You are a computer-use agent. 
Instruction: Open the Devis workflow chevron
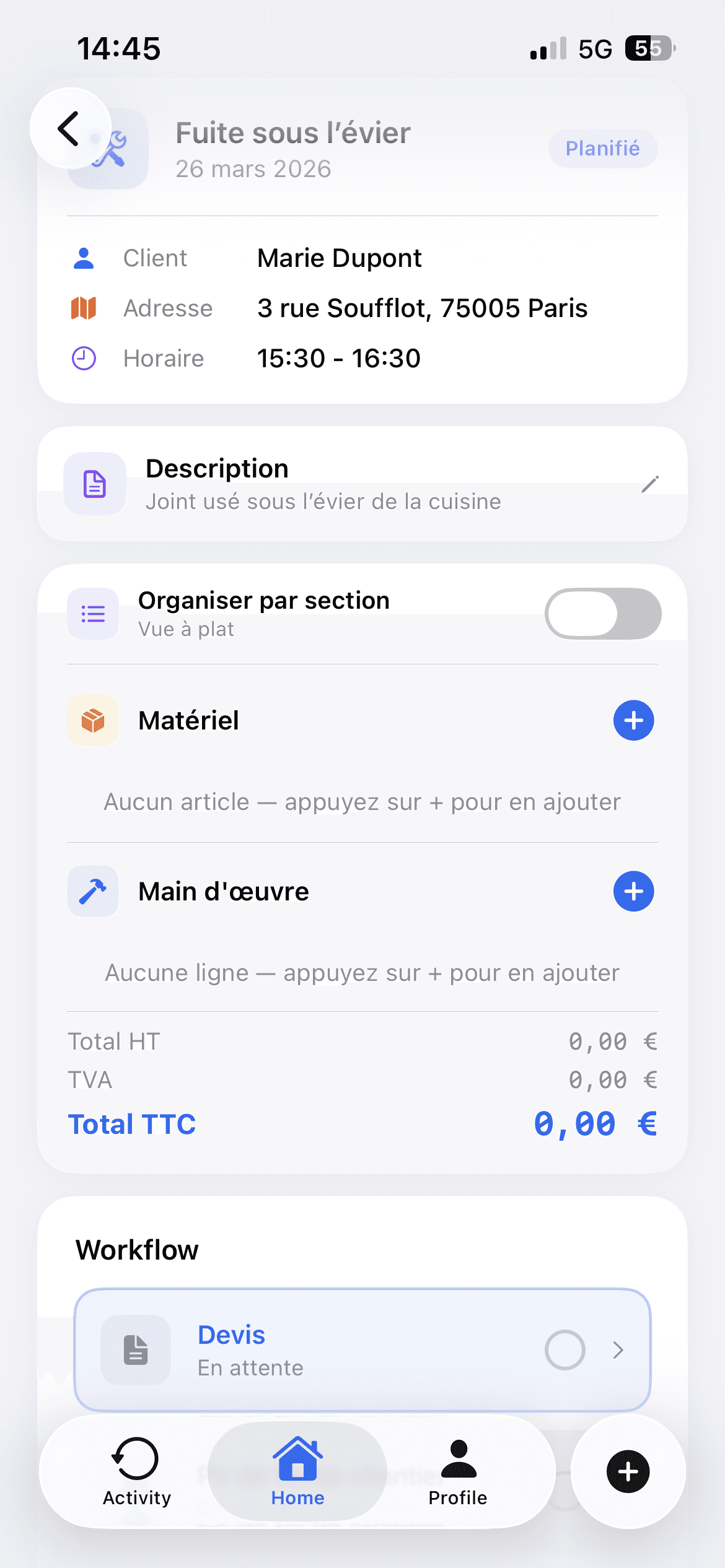(x=617, y=1351)
